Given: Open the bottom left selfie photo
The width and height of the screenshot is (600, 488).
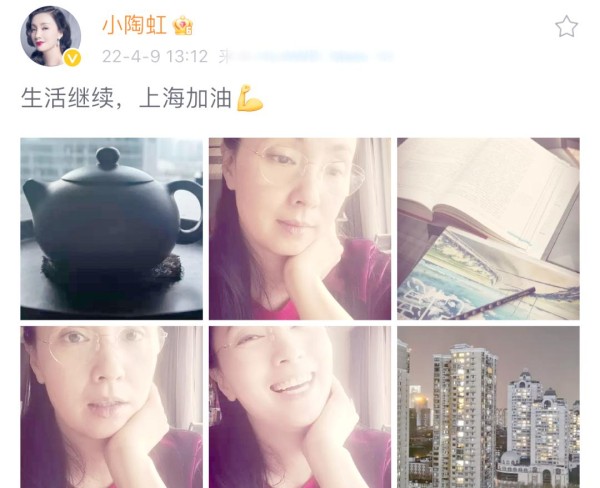Looking at the screenshot, I should tap(111, 406).
